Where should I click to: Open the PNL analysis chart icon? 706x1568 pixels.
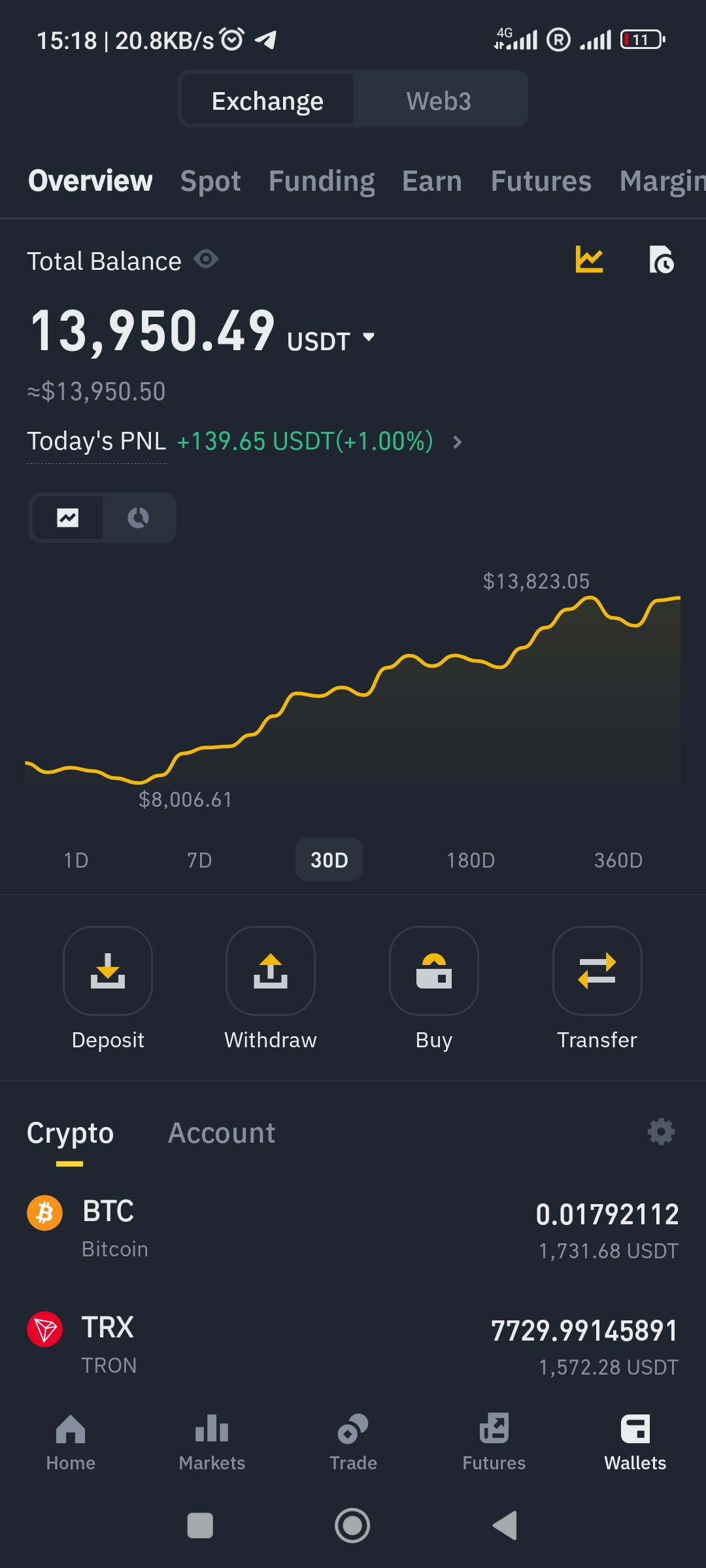tap(589, 259)
